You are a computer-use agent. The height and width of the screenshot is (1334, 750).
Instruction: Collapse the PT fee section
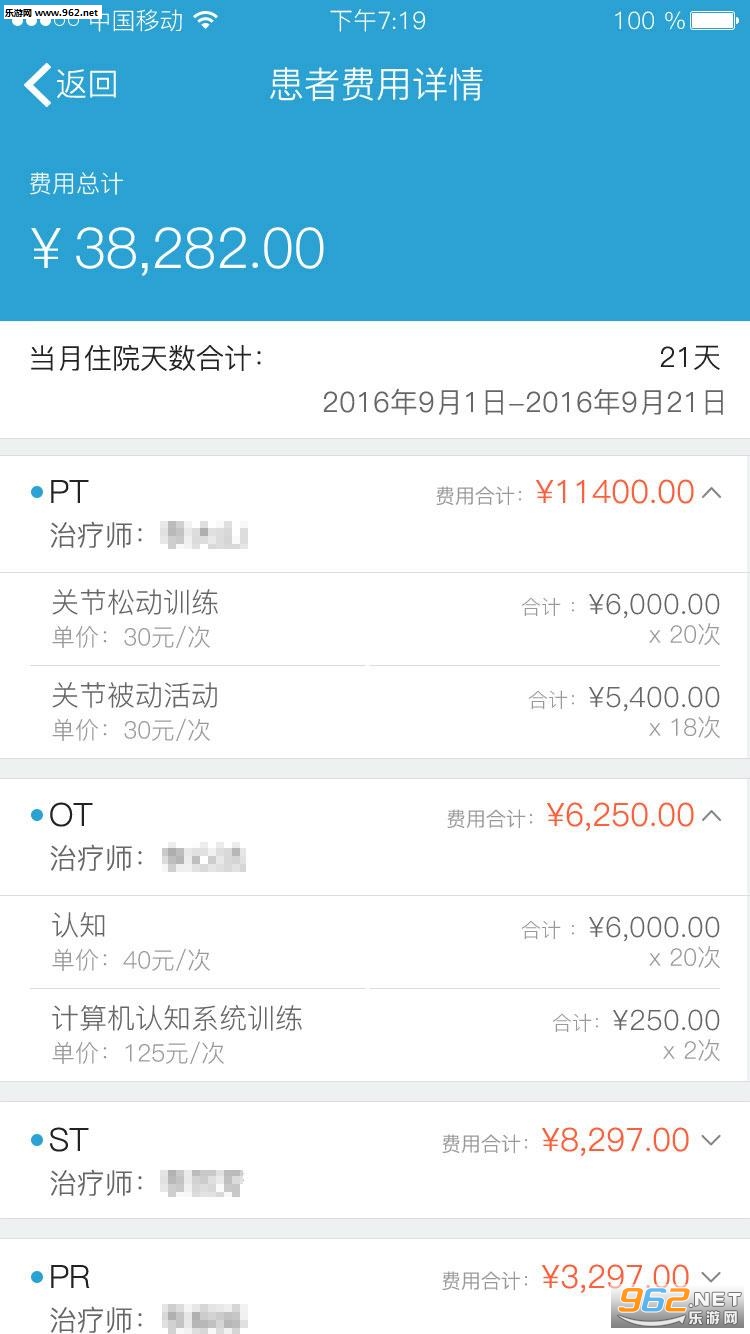coord(711,492)
